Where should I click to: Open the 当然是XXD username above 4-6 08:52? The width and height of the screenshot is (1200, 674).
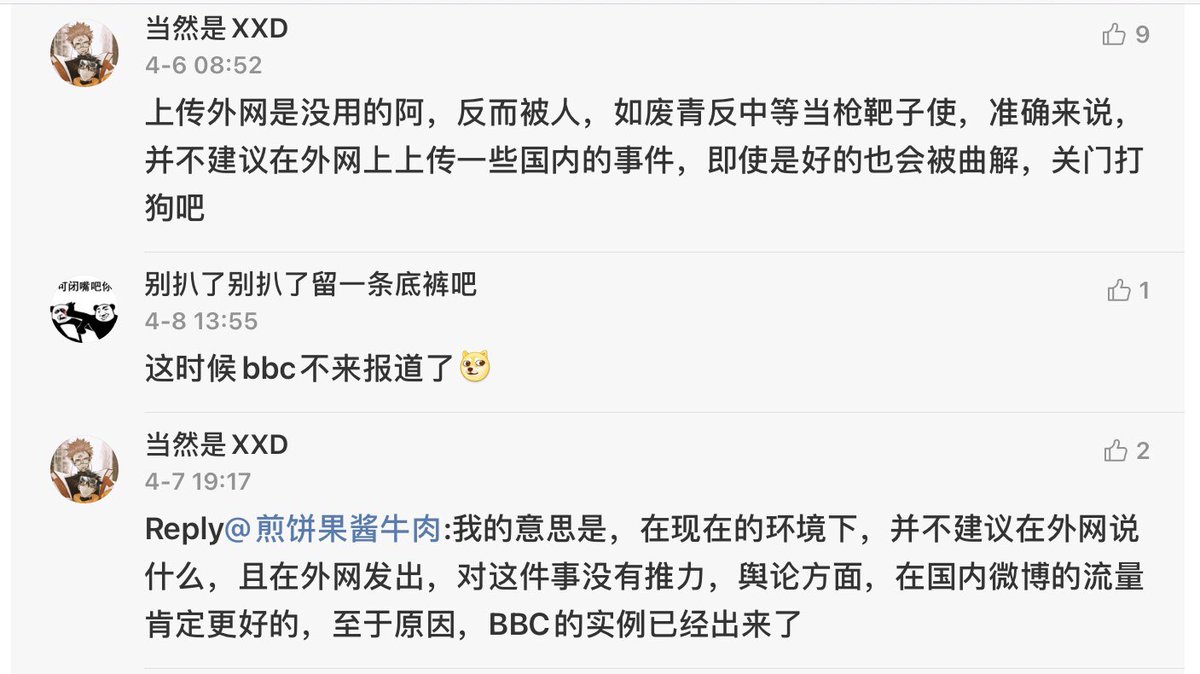(x=216, y=29)
